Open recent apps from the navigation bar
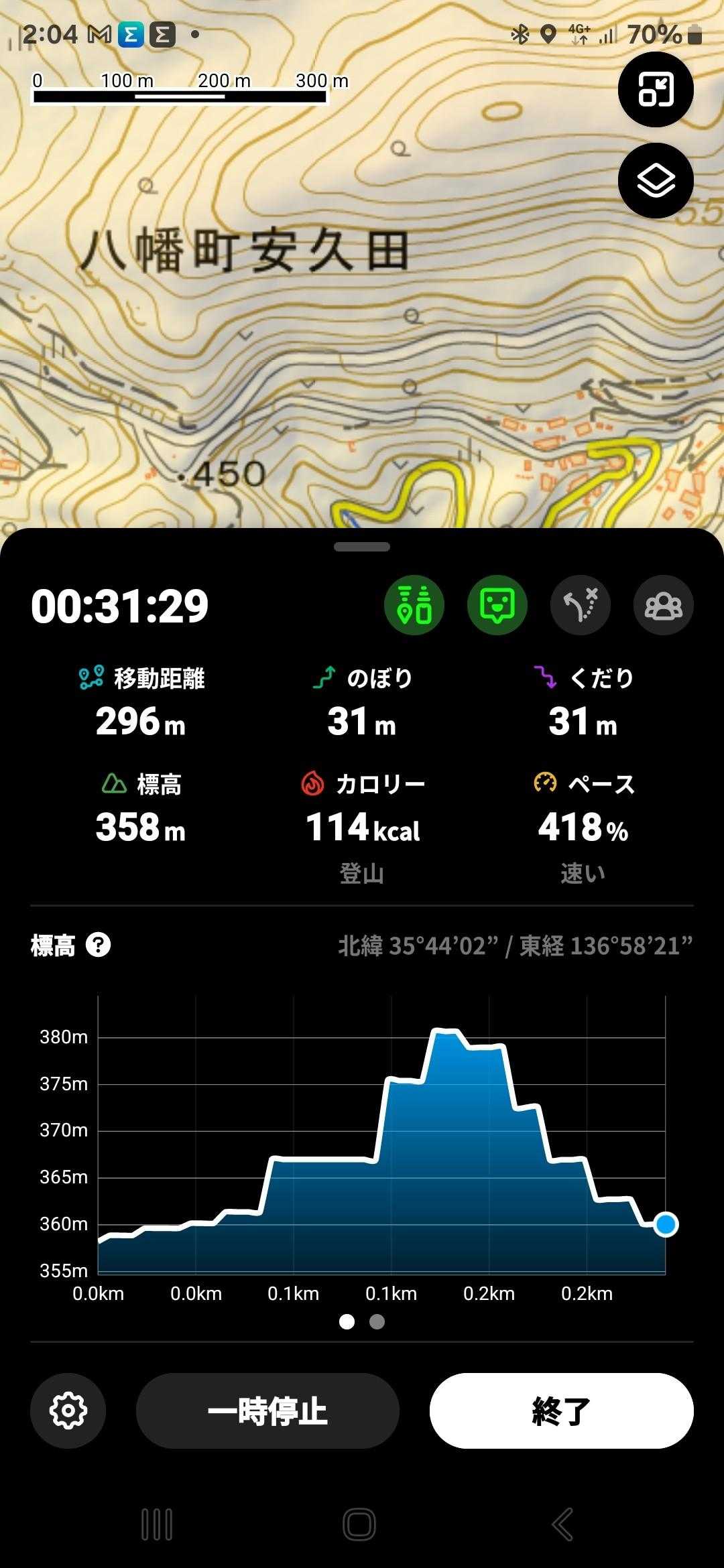 pos(157,1524)
